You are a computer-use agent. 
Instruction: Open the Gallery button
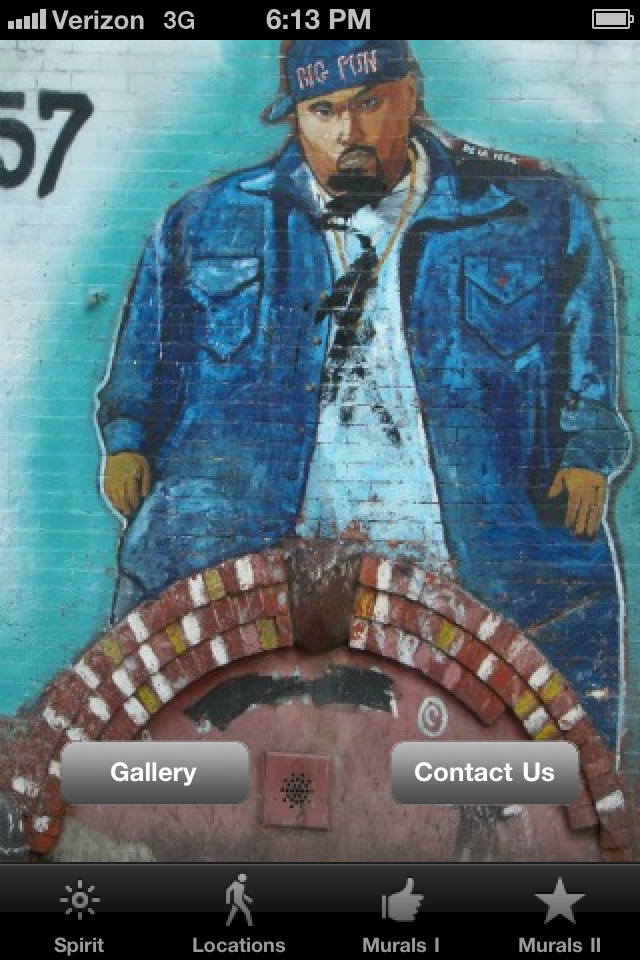[154, 772]
